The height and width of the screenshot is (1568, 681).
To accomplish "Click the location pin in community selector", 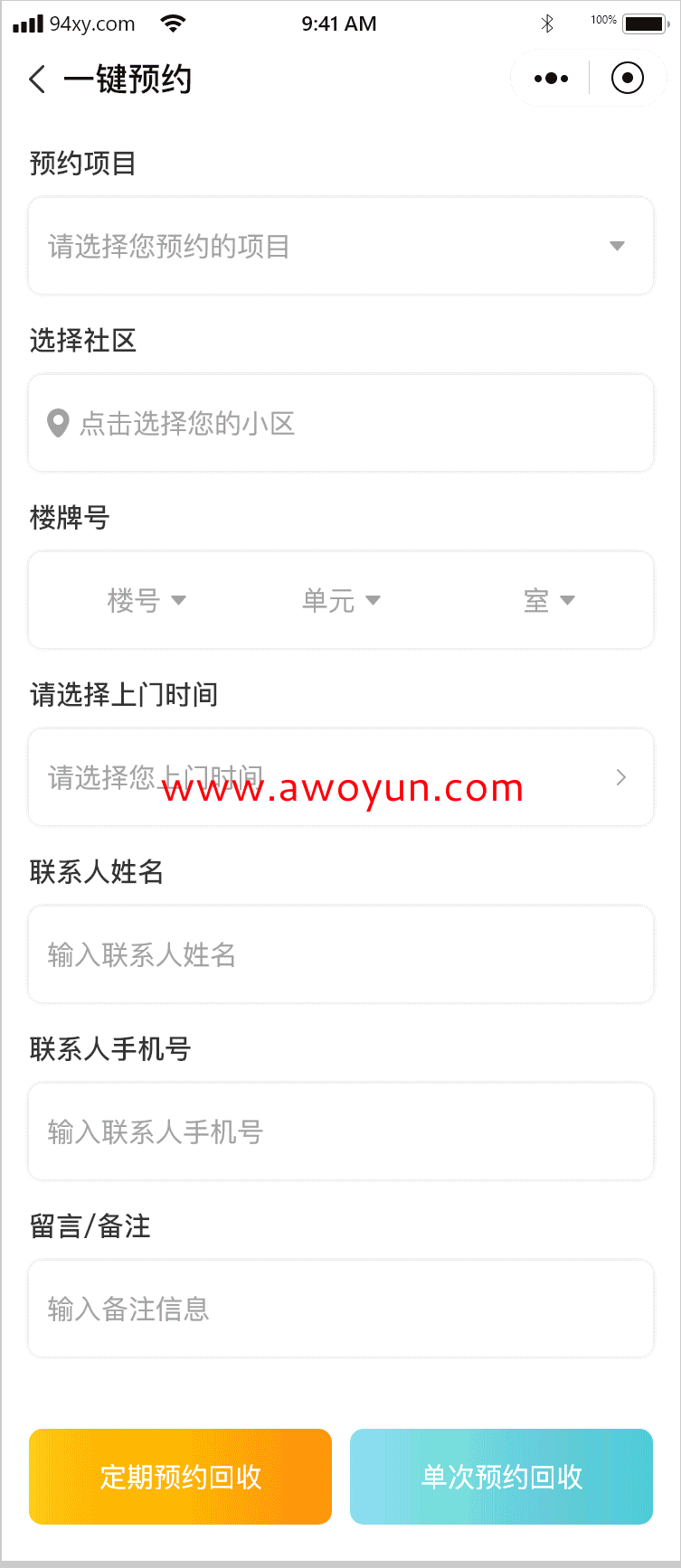I will [58, 423].
